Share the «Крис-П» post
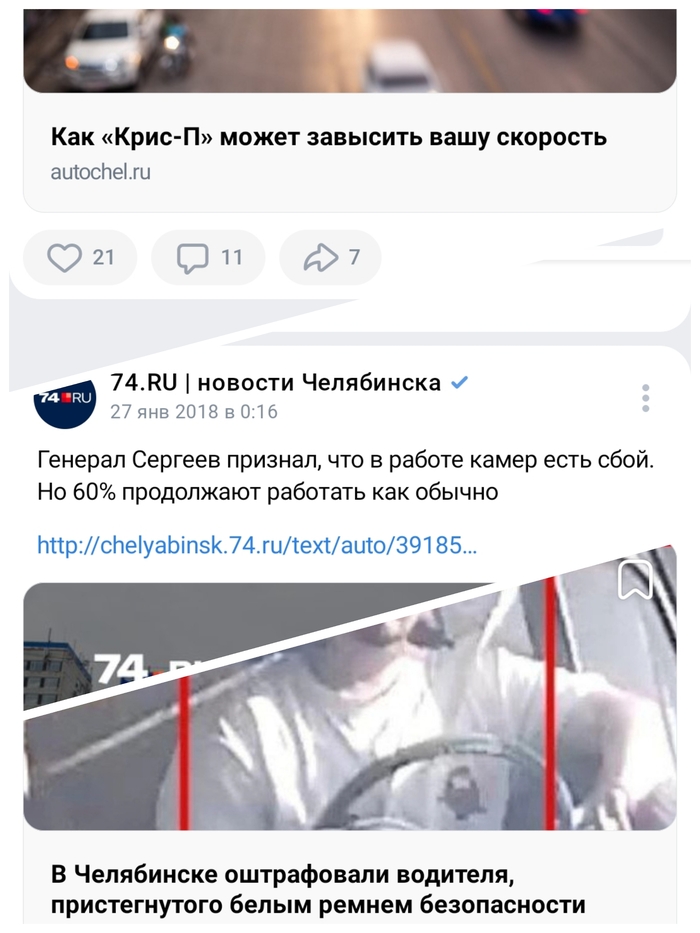This screenshot has height=933, width=700. tap(332, 258)
